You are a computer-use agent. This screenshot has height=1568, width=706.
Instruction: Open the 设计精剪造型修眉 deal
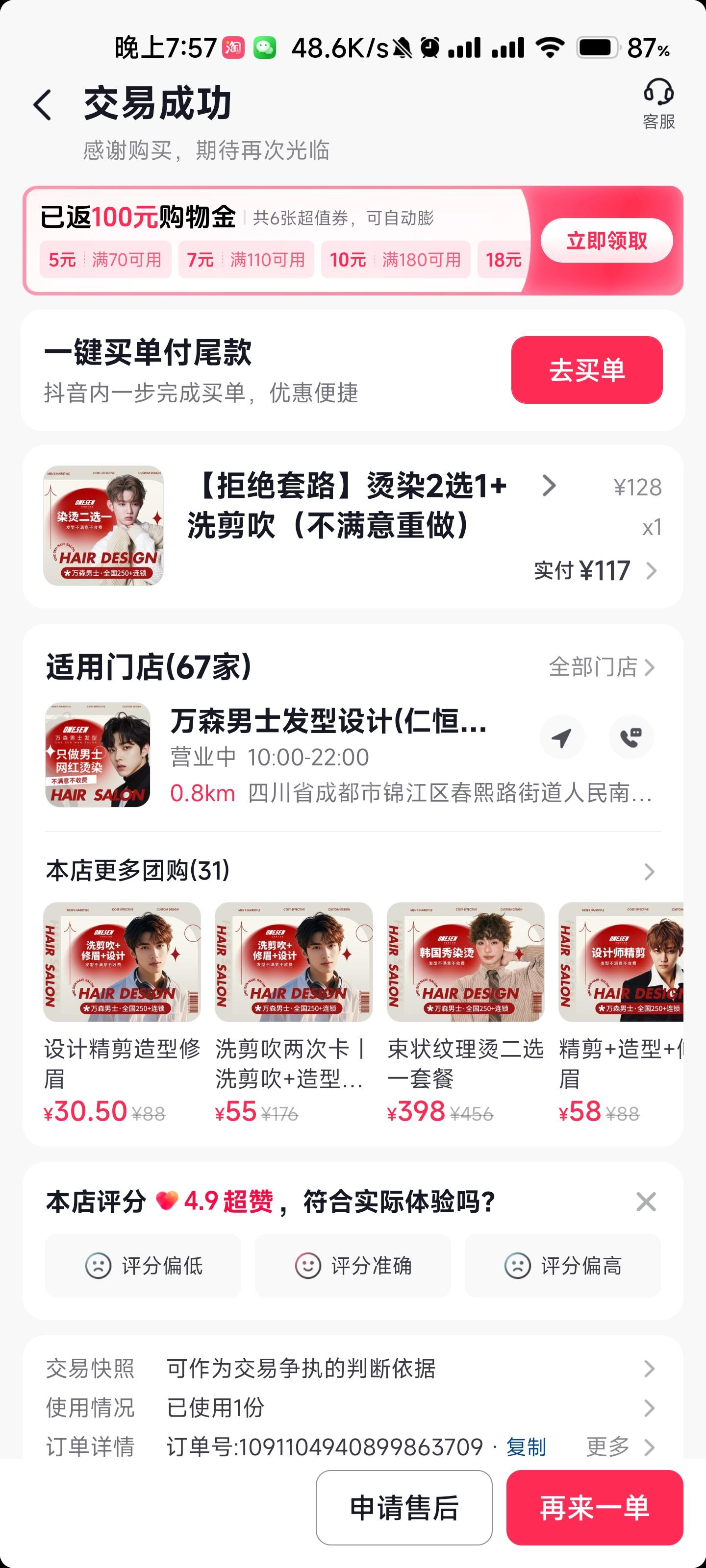122,1010
